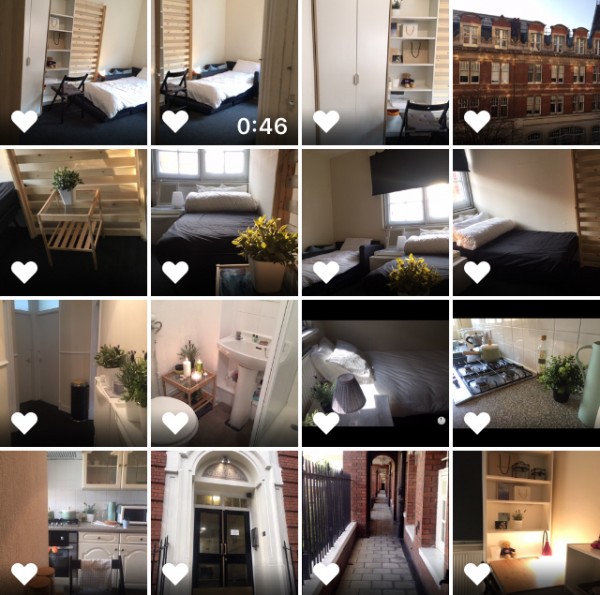Viewport: 600px width, 595px height.
Task: Open the wall-mounted TV bedroom photo
Action: [x=375, y=220]
